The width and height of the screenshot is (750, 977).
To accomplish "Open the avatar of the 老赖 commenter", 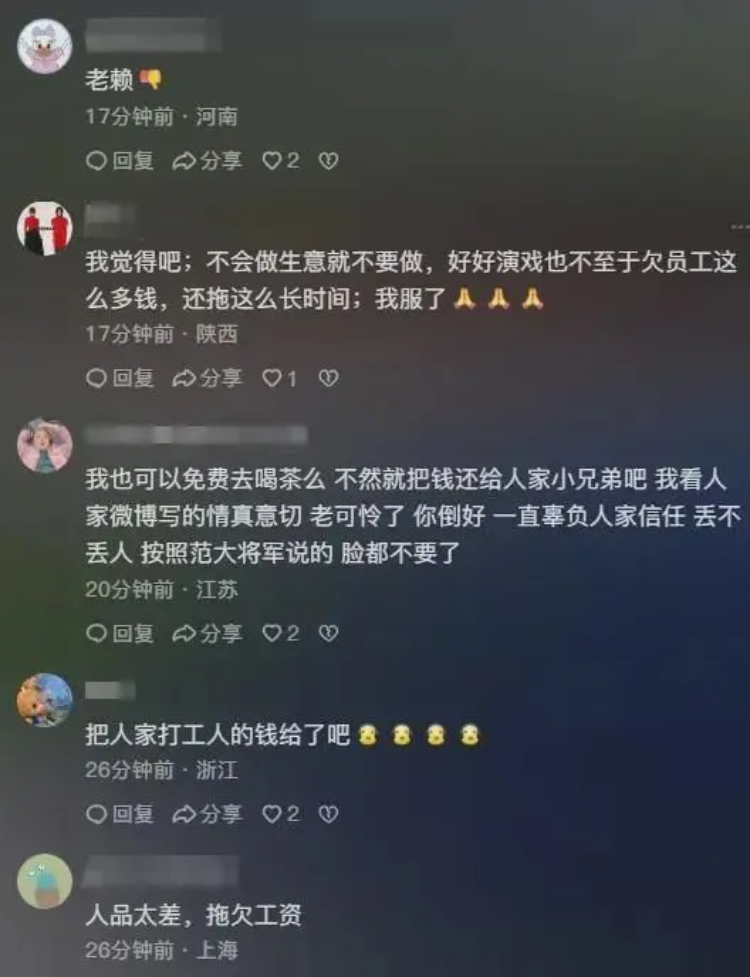I will coord(45,46).
